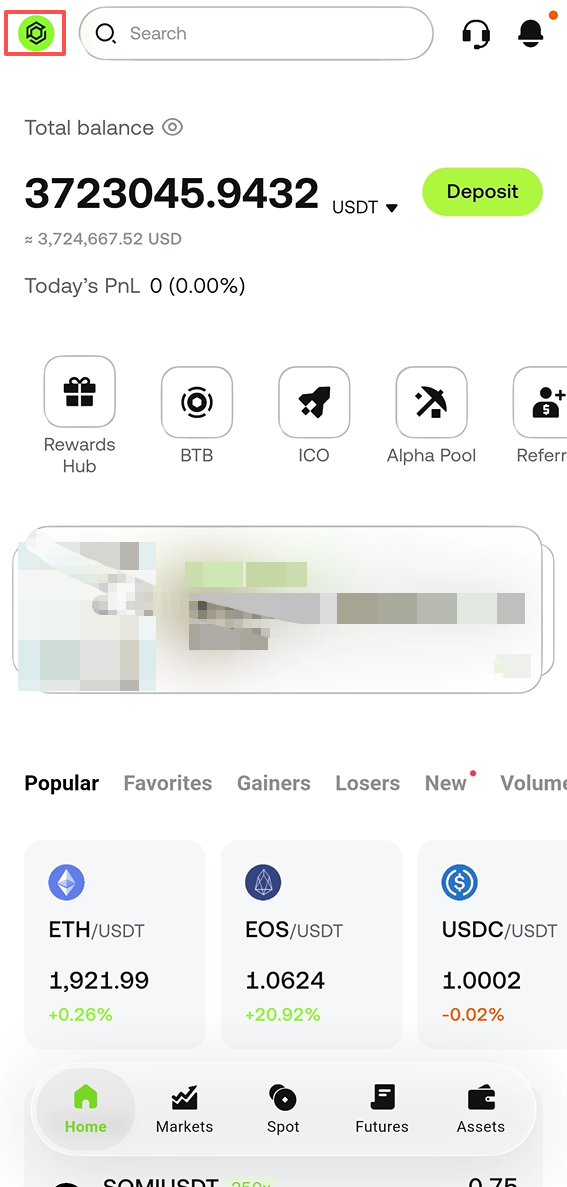This screenshot has height=1187, width=567.
Task: Switch to the Favorites tab
Action: pyautogui.click(x=167, y=783)
